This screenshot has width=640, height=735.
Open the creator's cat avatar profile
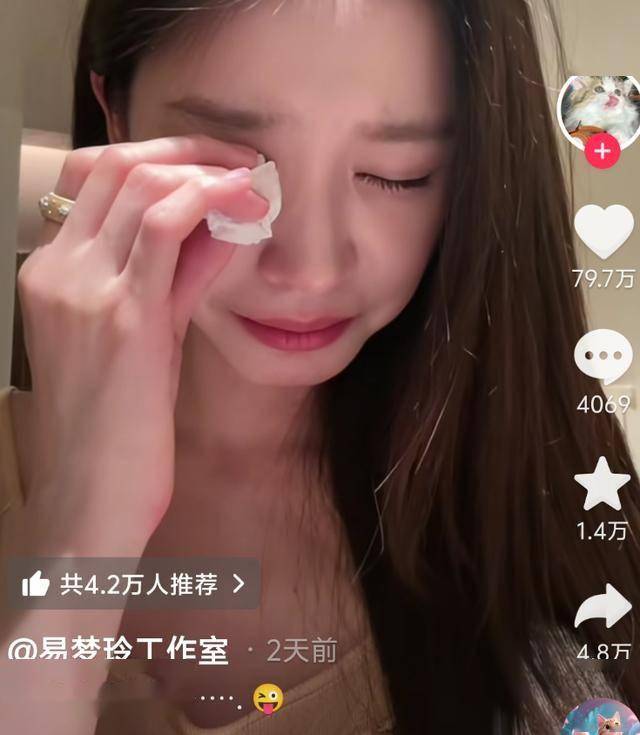point(600,108)
